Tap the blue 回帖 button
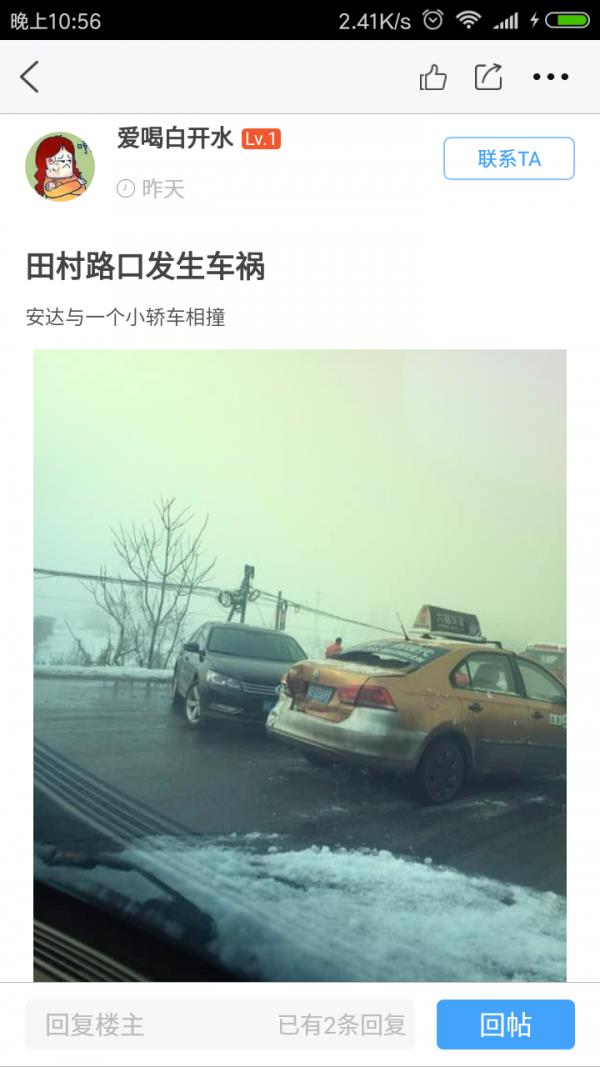The width and height of the screenshot is (600, 1067). (x=505, y=1025)
